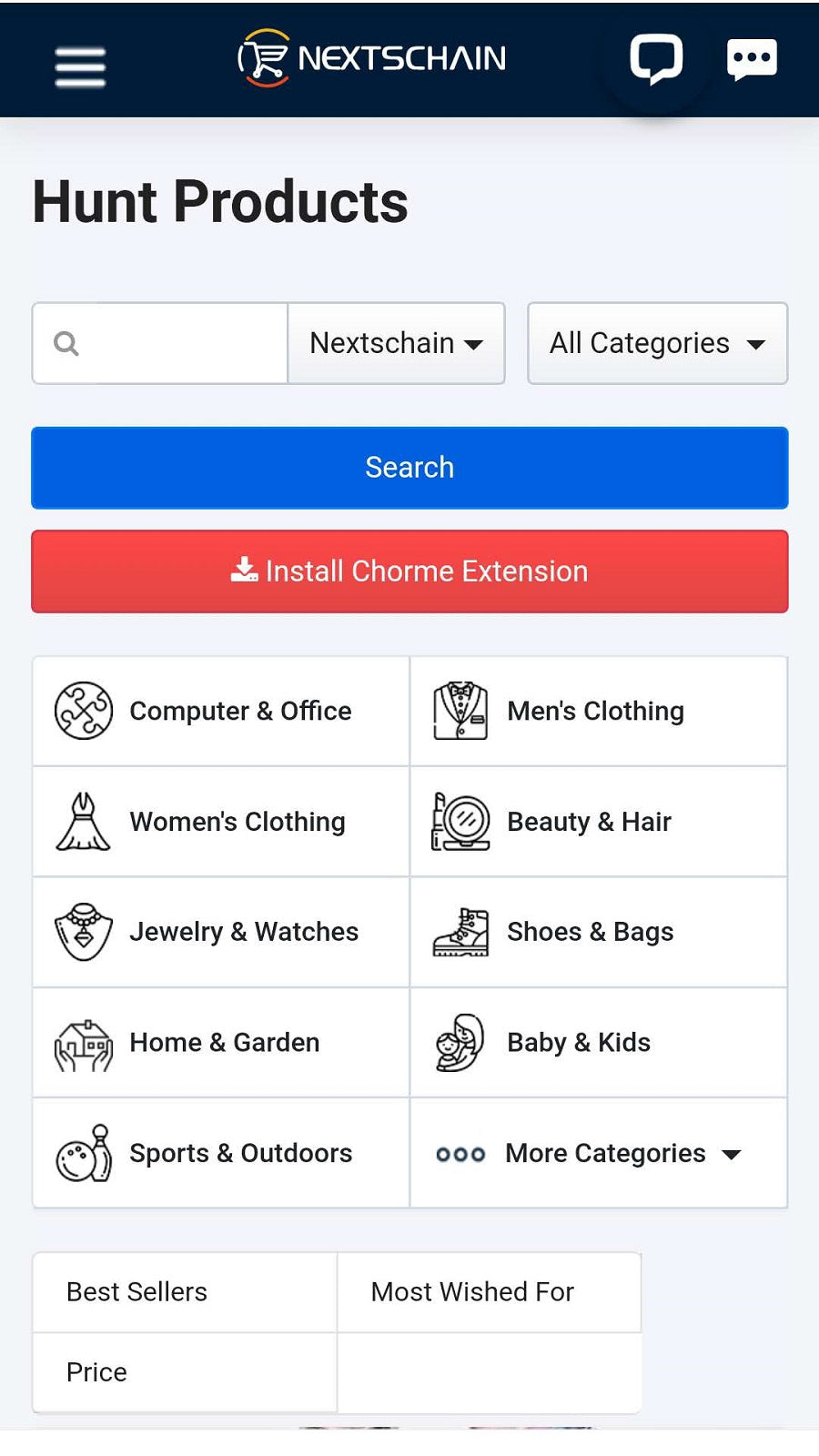Select Women's Clothing category
The image size is (819, 1456).
pyautogui.click(x=221, y=822)
